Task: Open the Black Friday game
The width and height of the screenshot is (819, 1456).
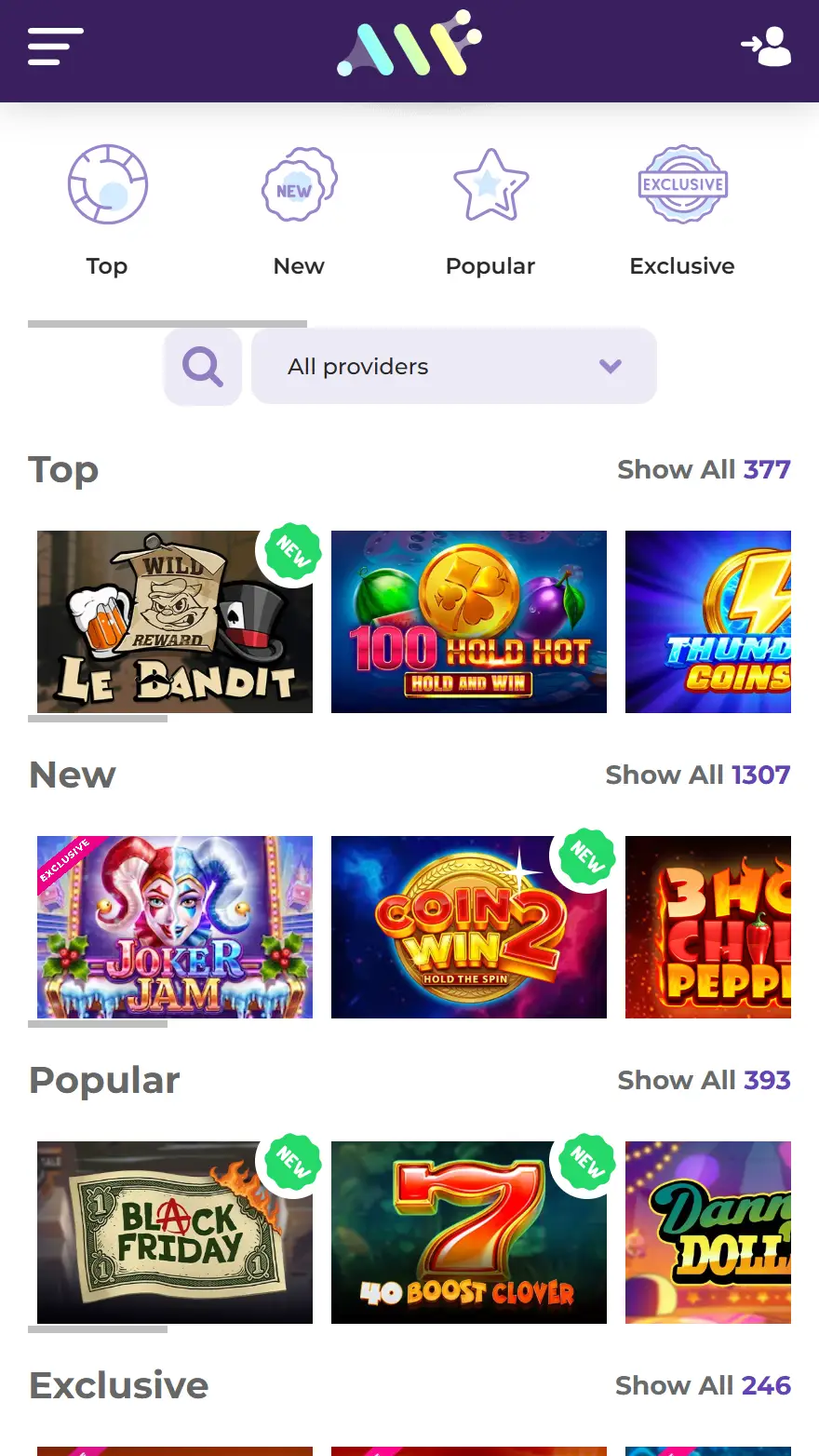Action: [175, 1233]
